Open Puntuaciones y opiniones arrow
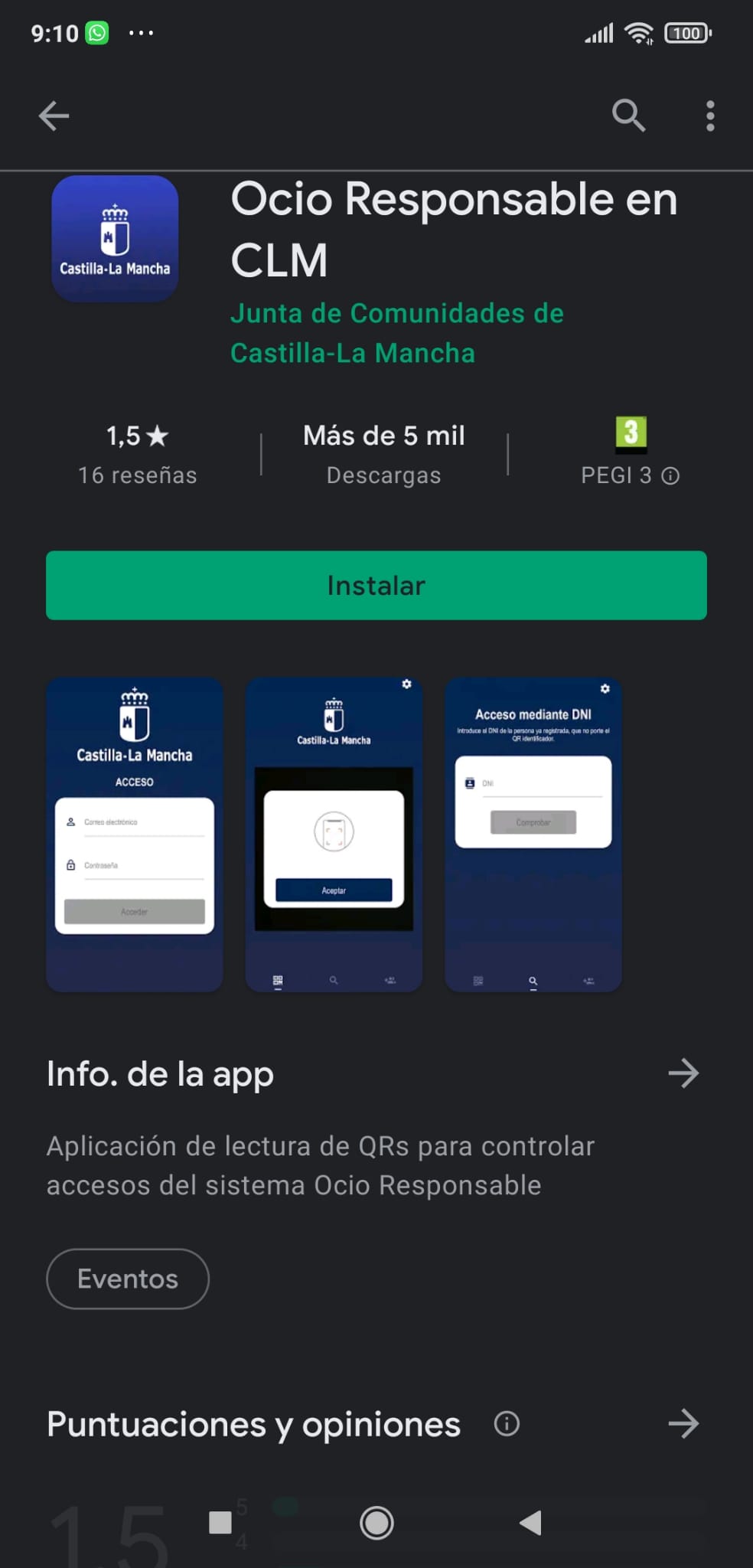 pos(683,1424)
